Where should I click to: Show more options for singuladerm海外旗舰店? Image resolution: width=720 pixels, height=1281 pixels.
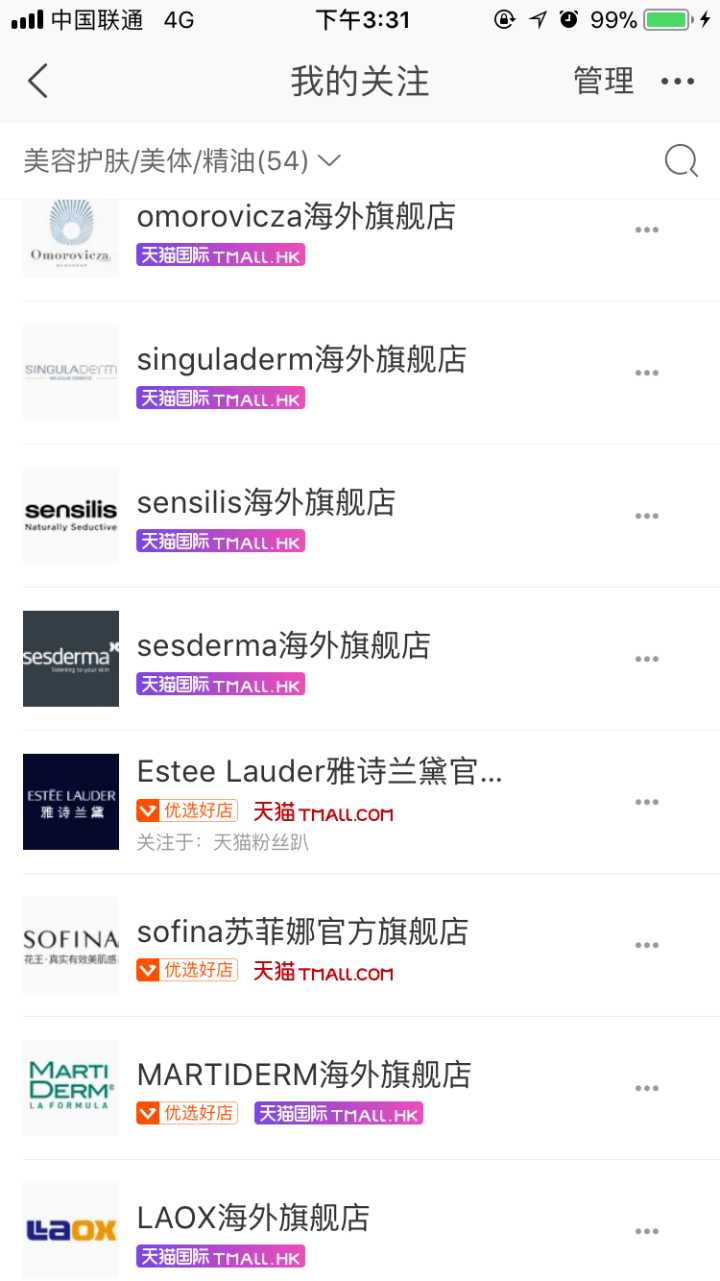pos(647,373)
